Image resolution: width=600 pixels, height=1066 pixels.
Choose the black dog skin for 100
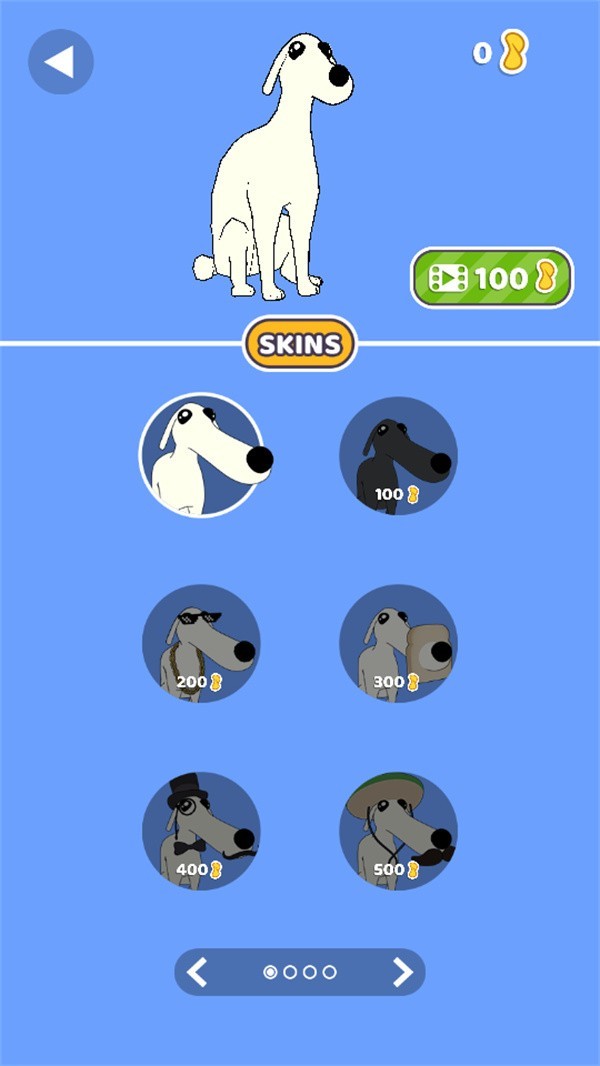(398, 456)
